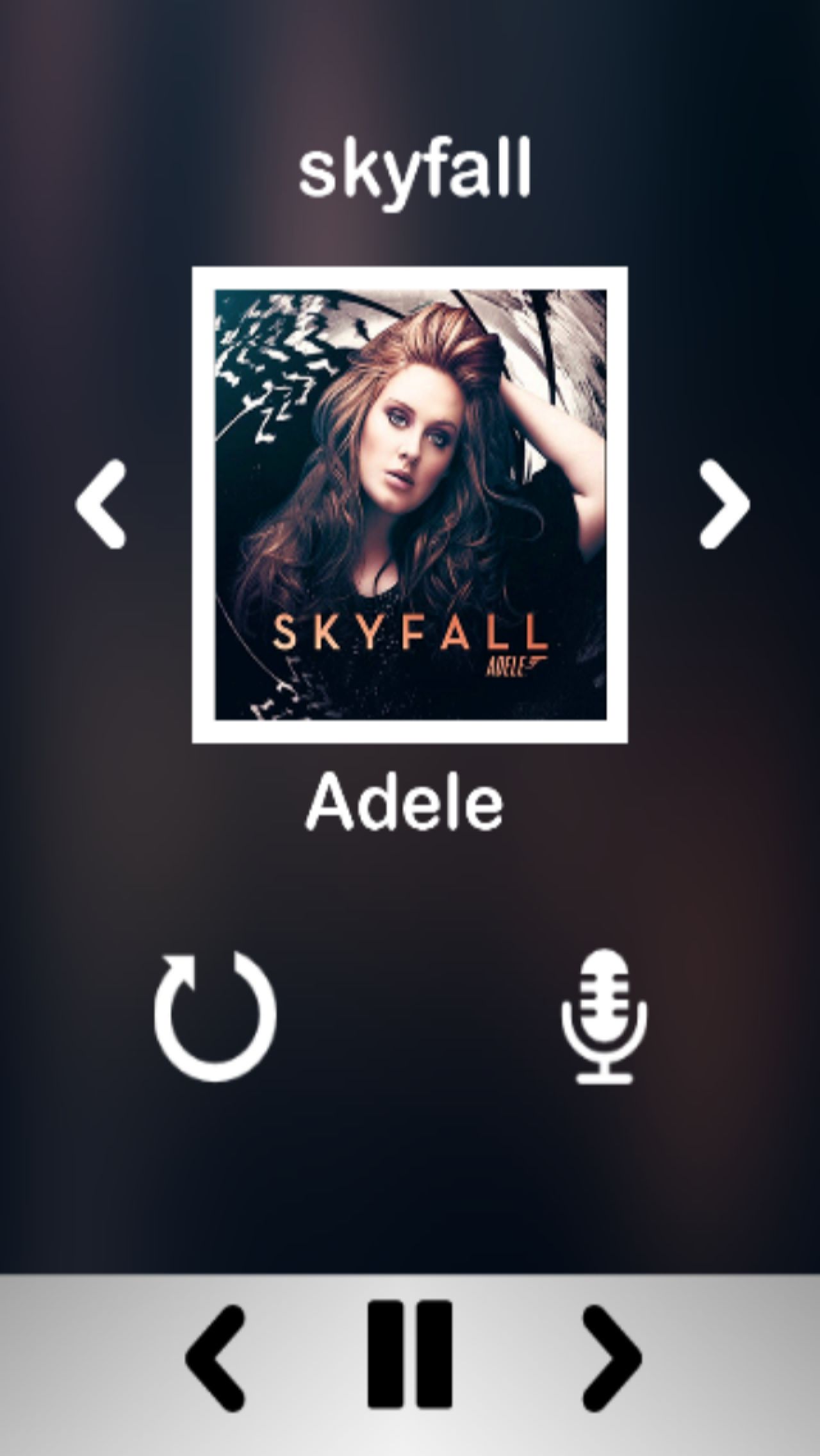Tap the microphone icon

605,1017
